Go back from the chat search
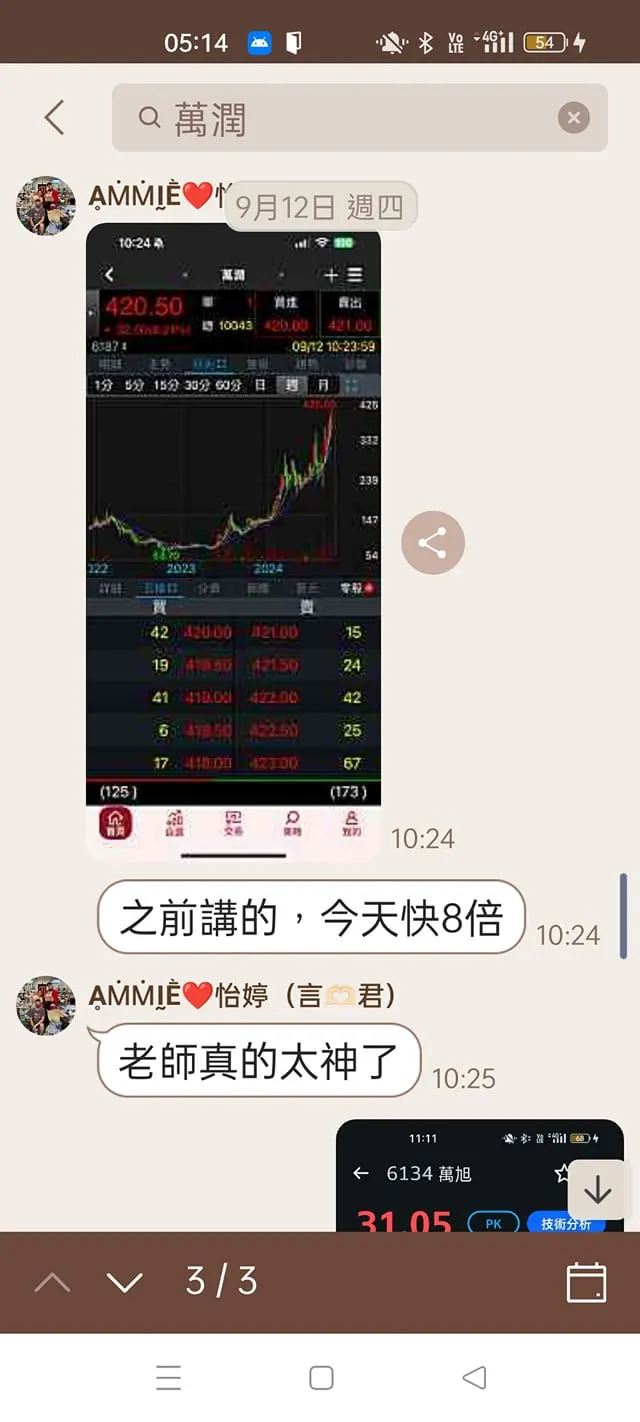 click(x=54, y=118)
